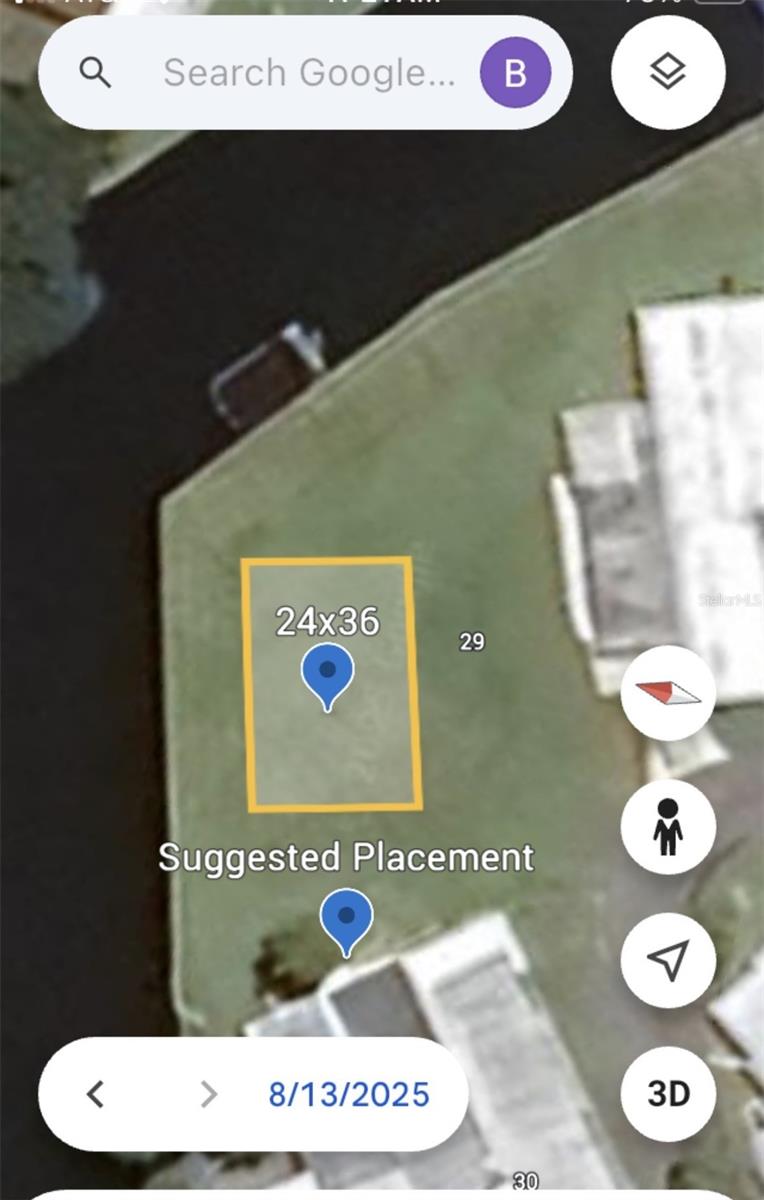
Task: Tap the profile avatar labeled B
Action: coord(514,71)
